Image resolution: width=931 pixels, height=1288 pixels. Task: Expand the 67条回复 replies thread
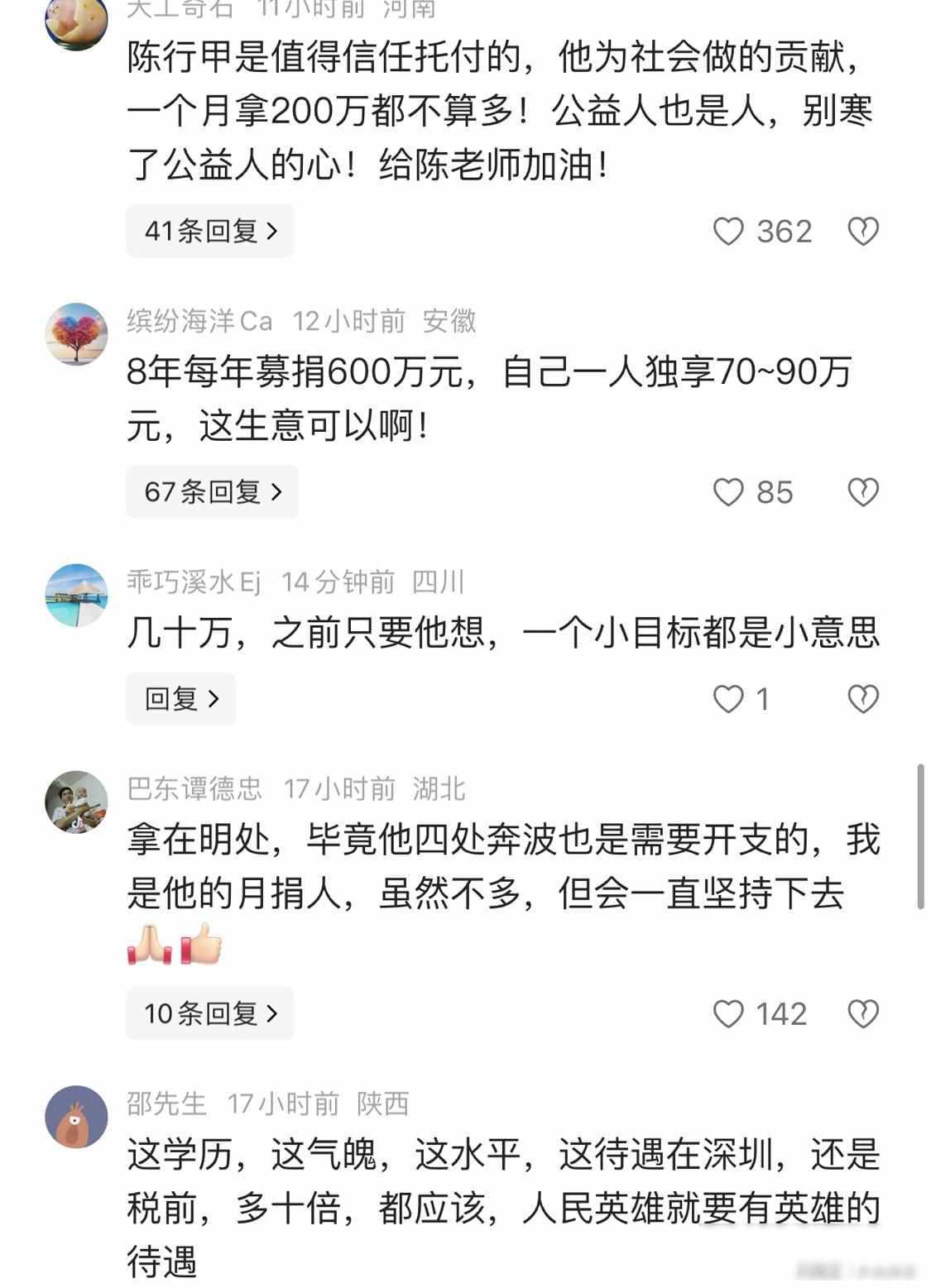click(x=212, y=492)
